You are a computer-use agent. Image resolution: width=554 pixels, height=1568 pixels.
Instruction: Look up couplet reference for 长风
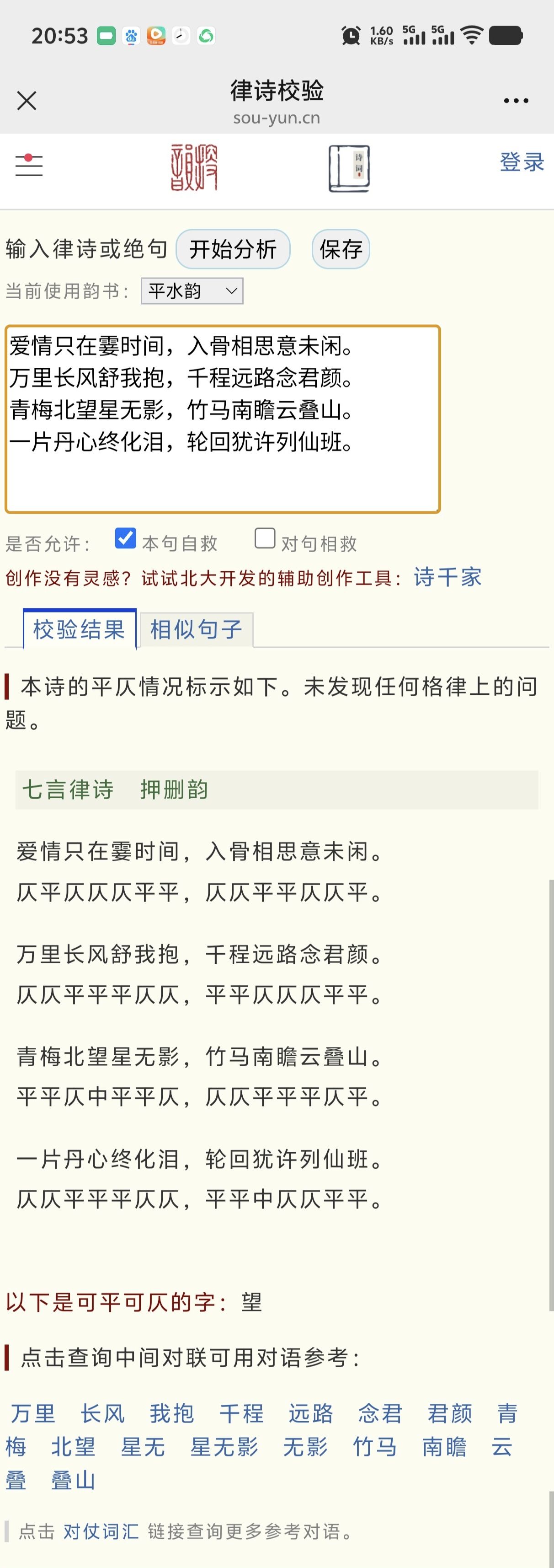click(x=102, y=1413)
